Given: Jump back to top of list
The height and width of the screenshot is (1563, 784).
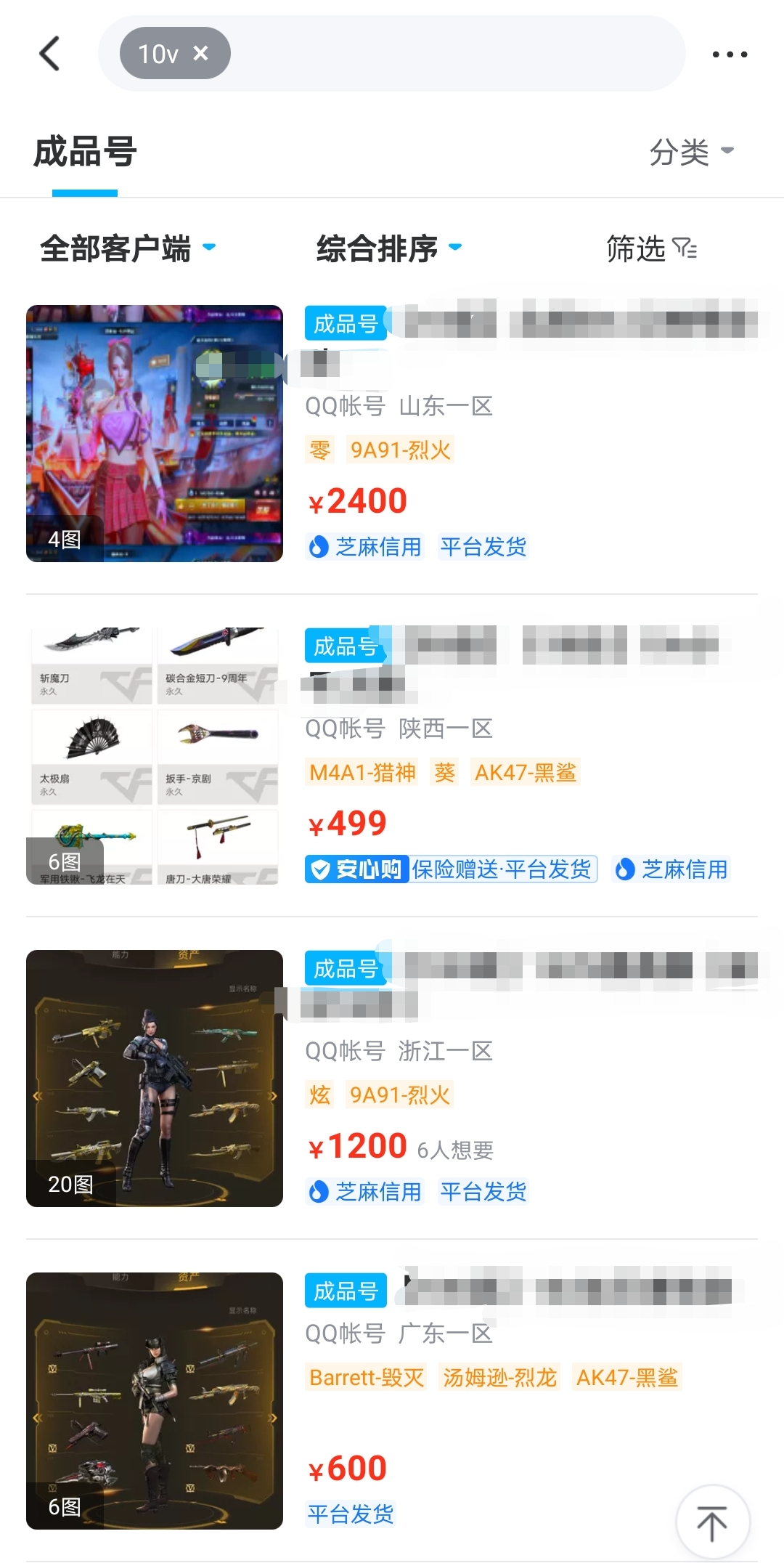Looking at the screenshot, I should (712, 1522).
